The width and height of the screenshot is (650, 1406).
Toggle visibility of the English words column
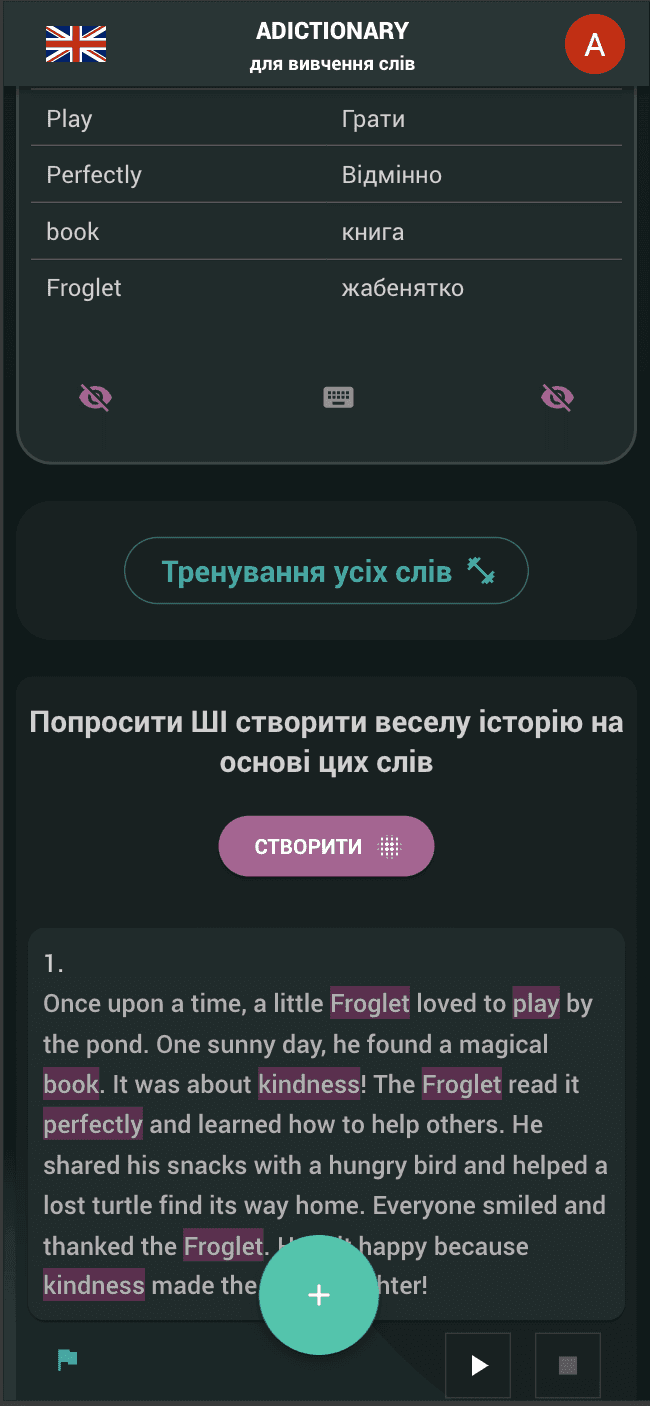(95, 398)
